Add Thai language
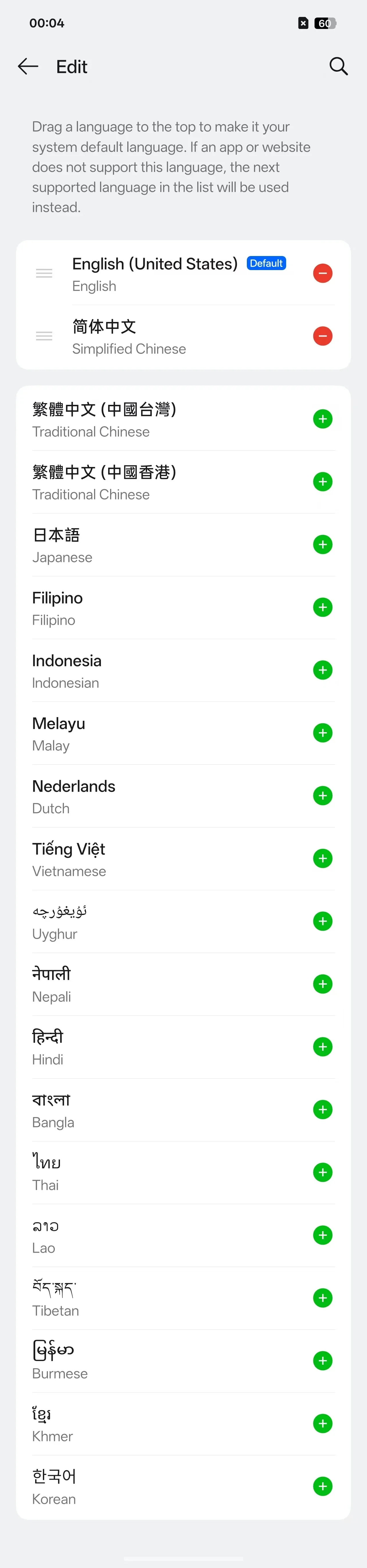Image resolution: width=367 pixels, height=1568 pixels. tap(323, 1172)
